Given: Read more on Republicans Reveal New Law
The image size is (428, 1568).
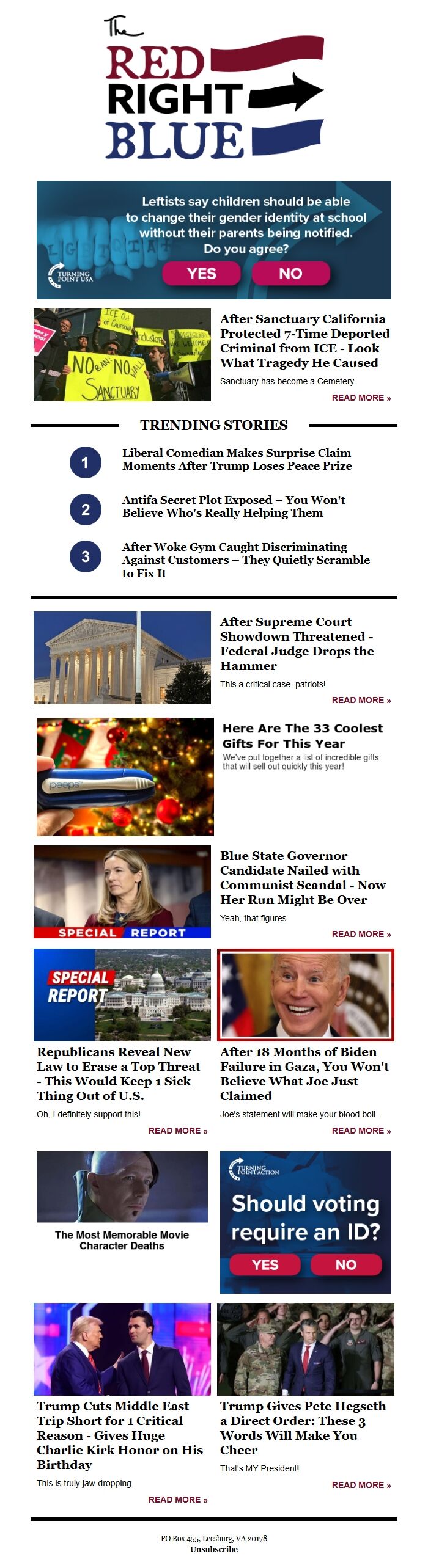Looking at the screenshot, I should pyautogui.click(x=178, y=1131).
